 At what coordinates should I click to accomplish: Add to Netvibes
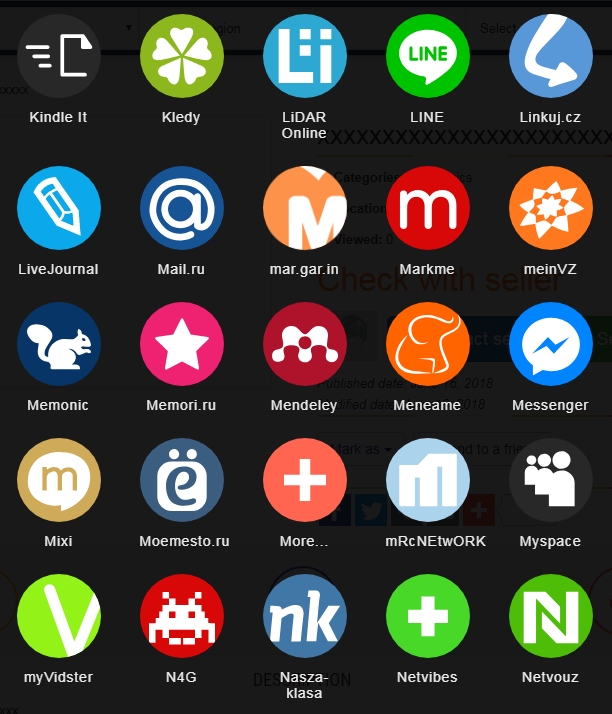click(x=427, y=616)
